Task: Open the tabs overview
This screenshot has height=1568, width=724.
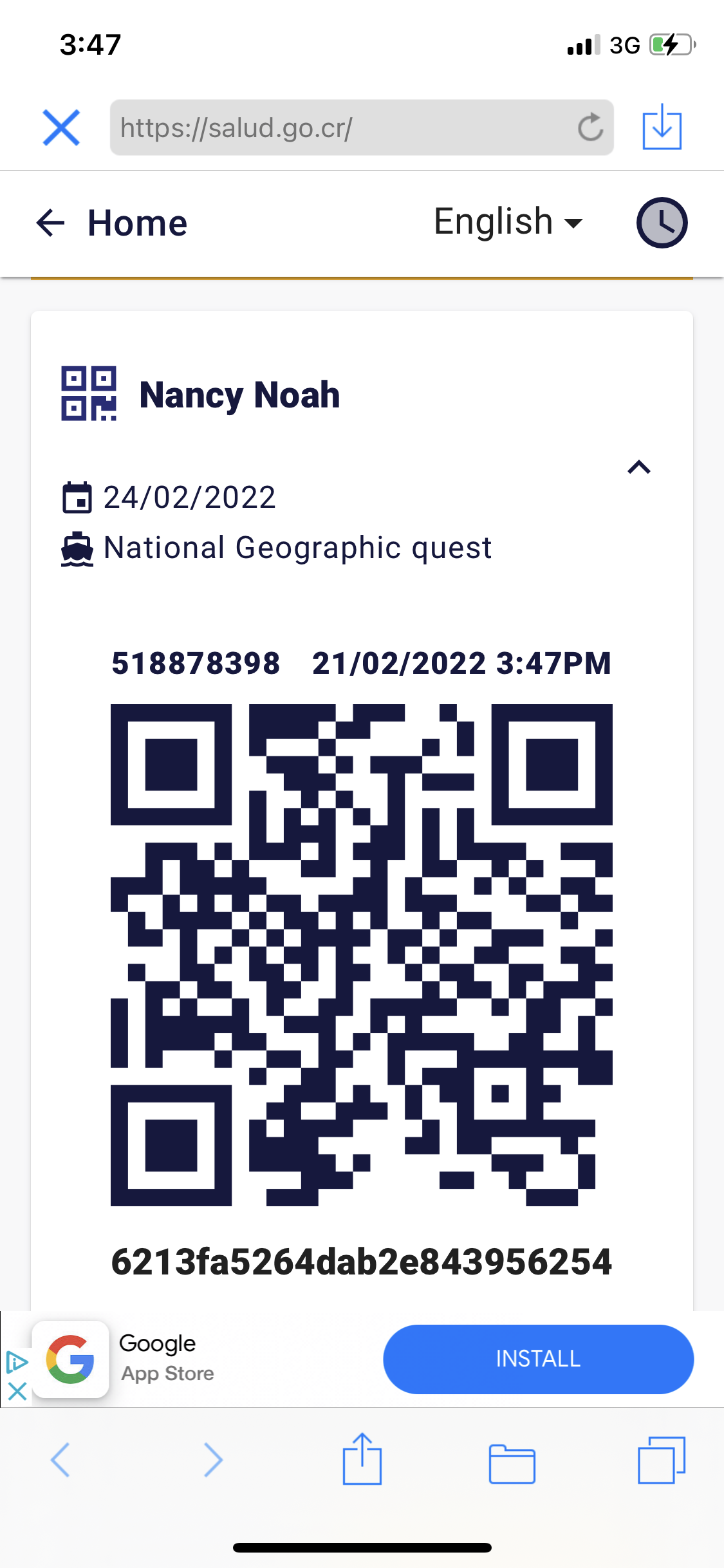Action: click(x=661, y=1460)
